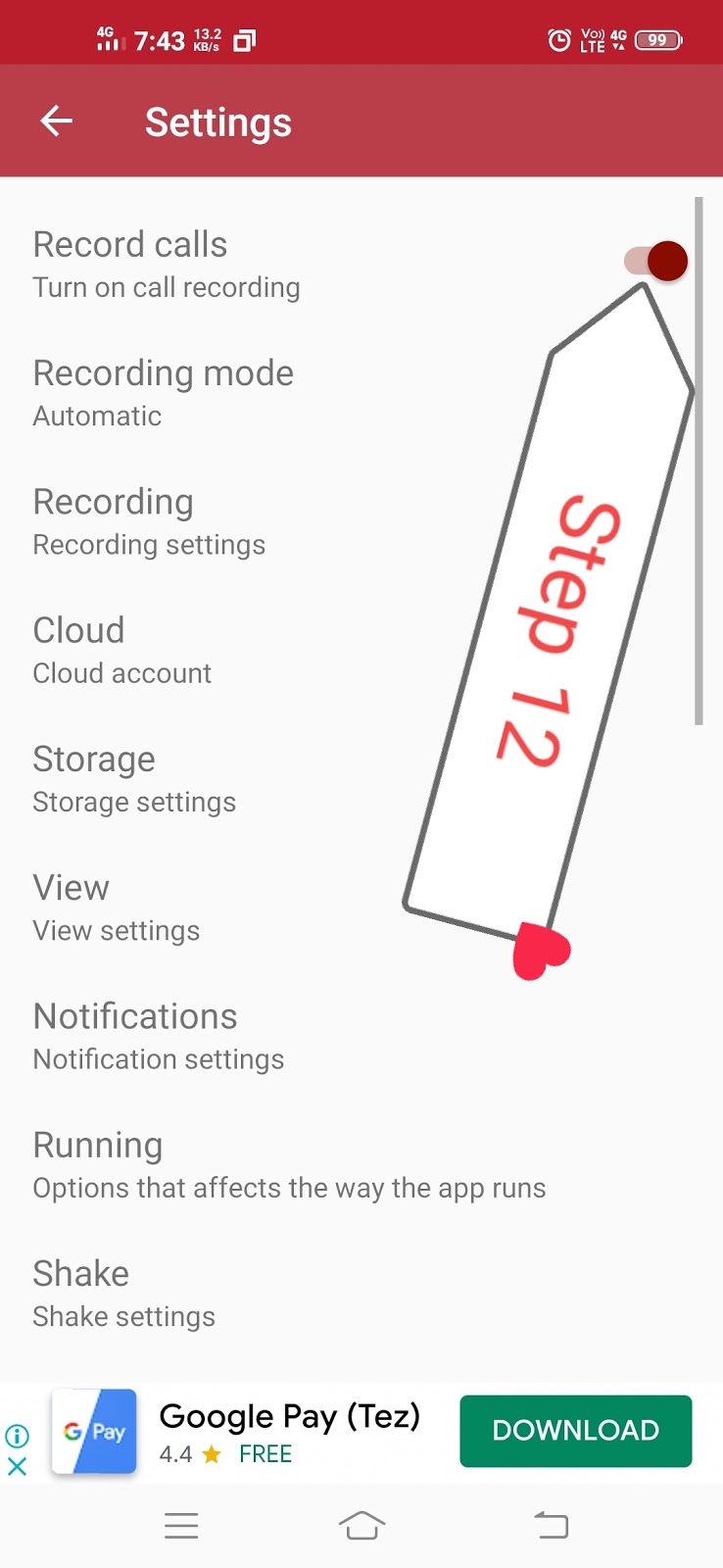Go back from Settings
The height and width of the screenshot is (1568, 723).
pyautogui.click(x=57, y=122)
